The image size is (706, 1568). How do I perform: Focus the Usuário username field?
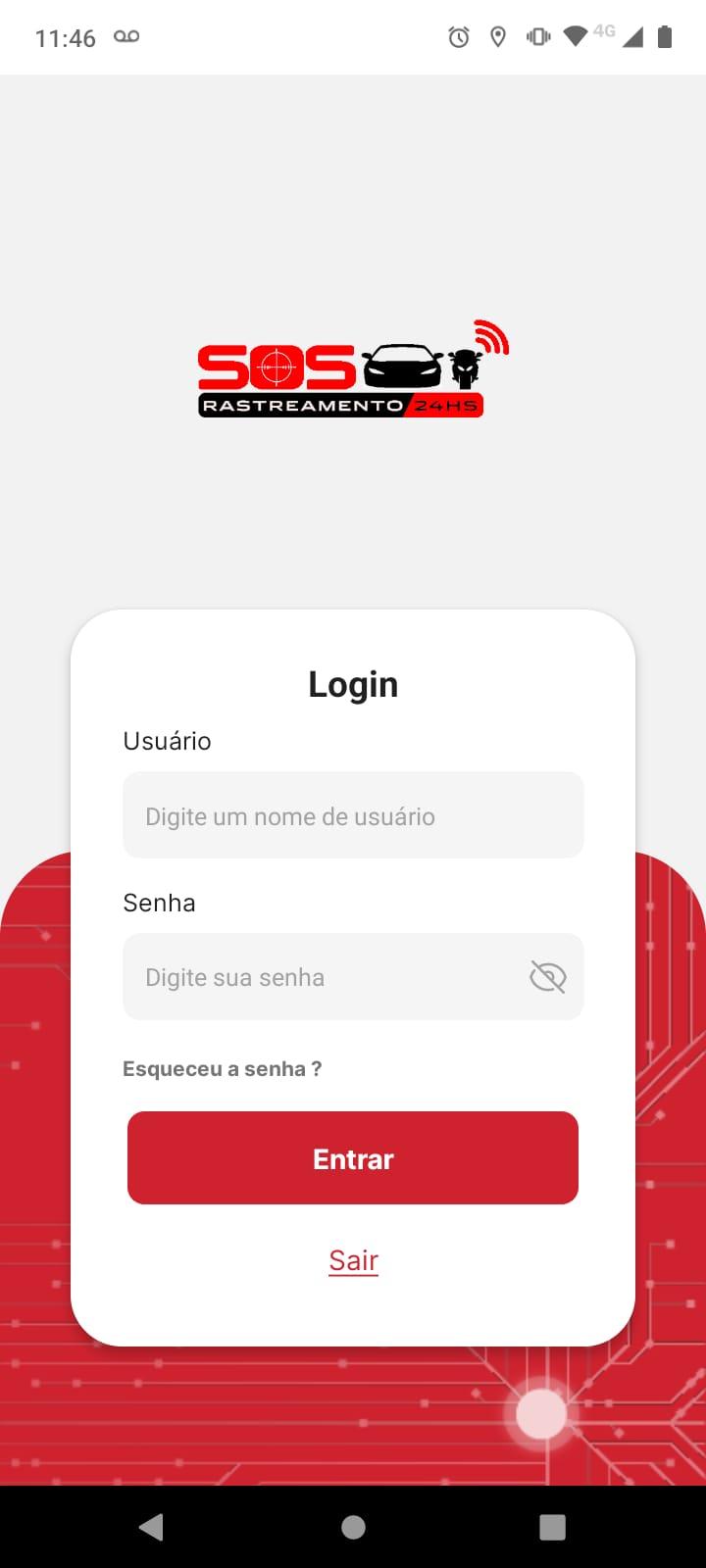click(353, 815)
